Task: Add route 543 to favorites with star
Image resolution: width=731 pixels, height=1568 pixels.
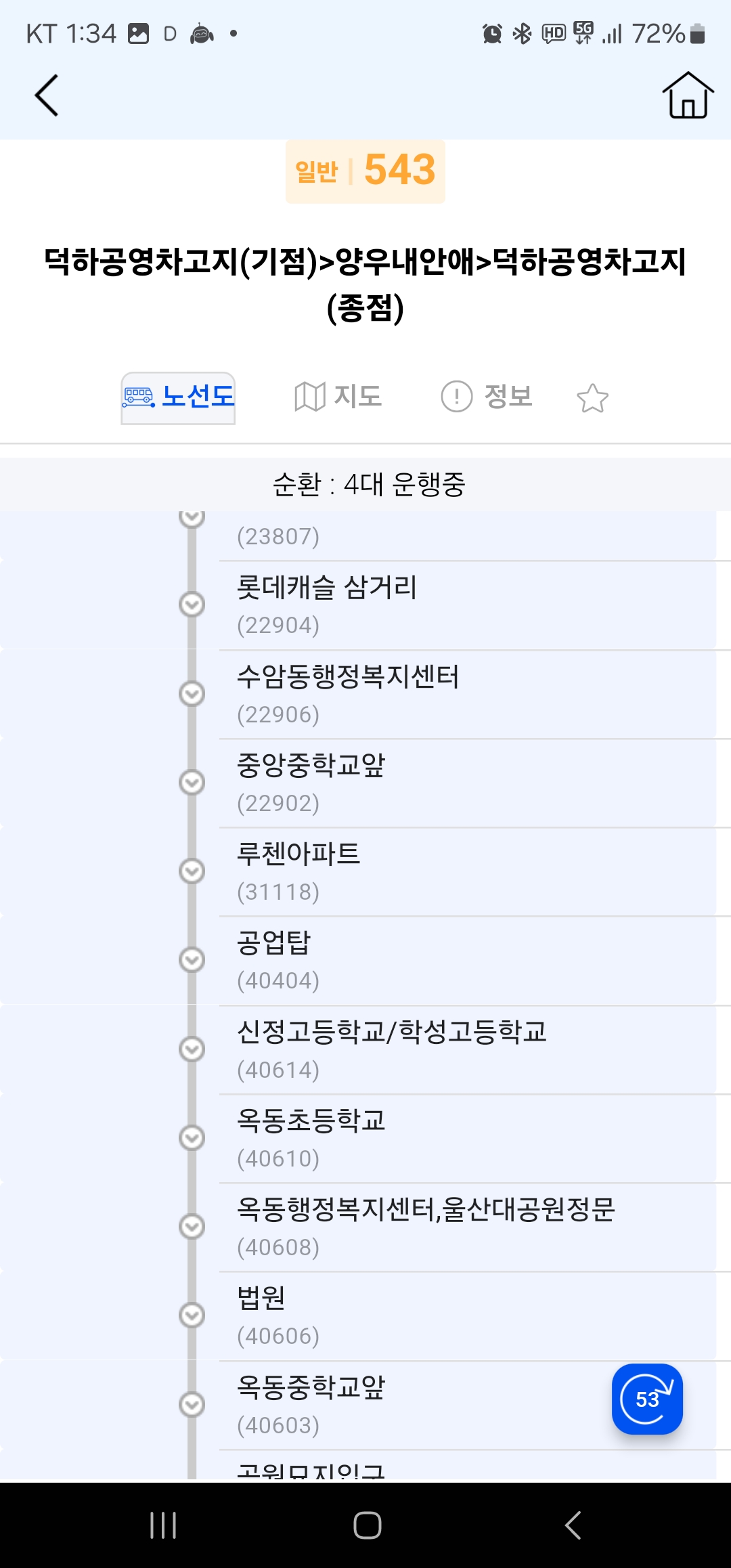Action: pos(592,398)
